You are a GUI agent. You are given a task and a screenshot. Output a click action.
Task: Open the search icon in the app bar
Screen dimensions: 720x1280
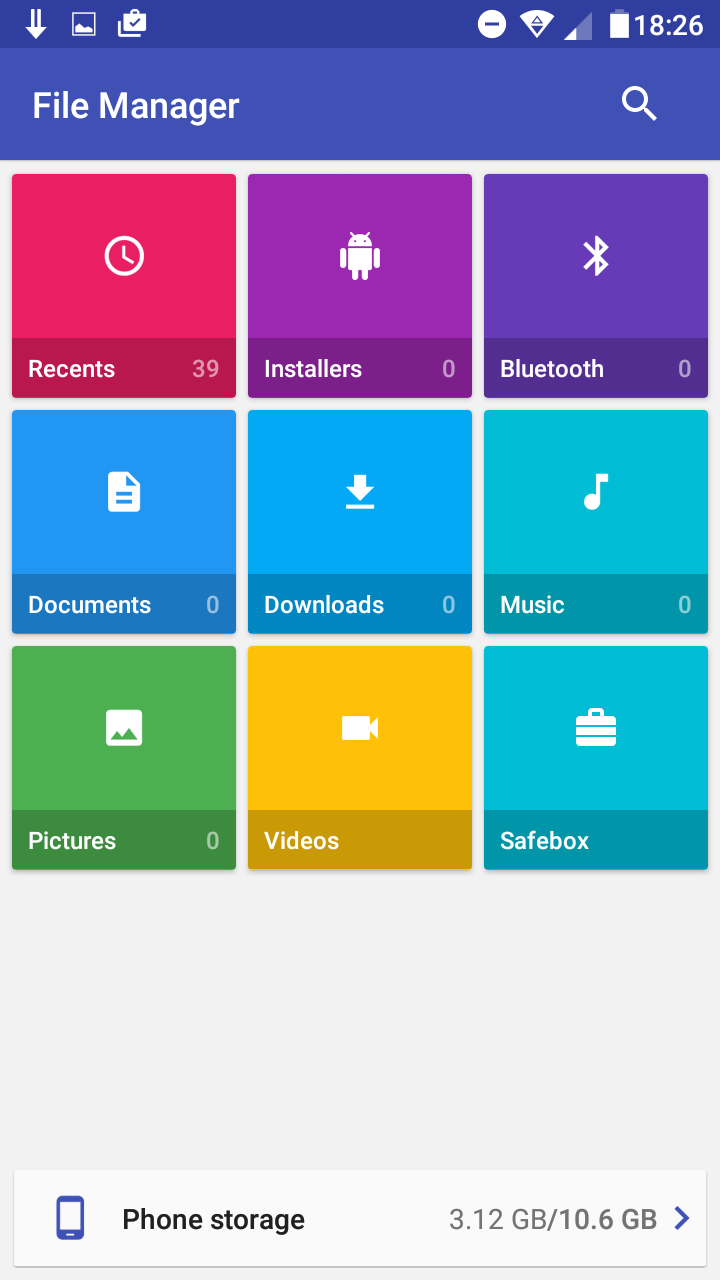pos(639,104)
